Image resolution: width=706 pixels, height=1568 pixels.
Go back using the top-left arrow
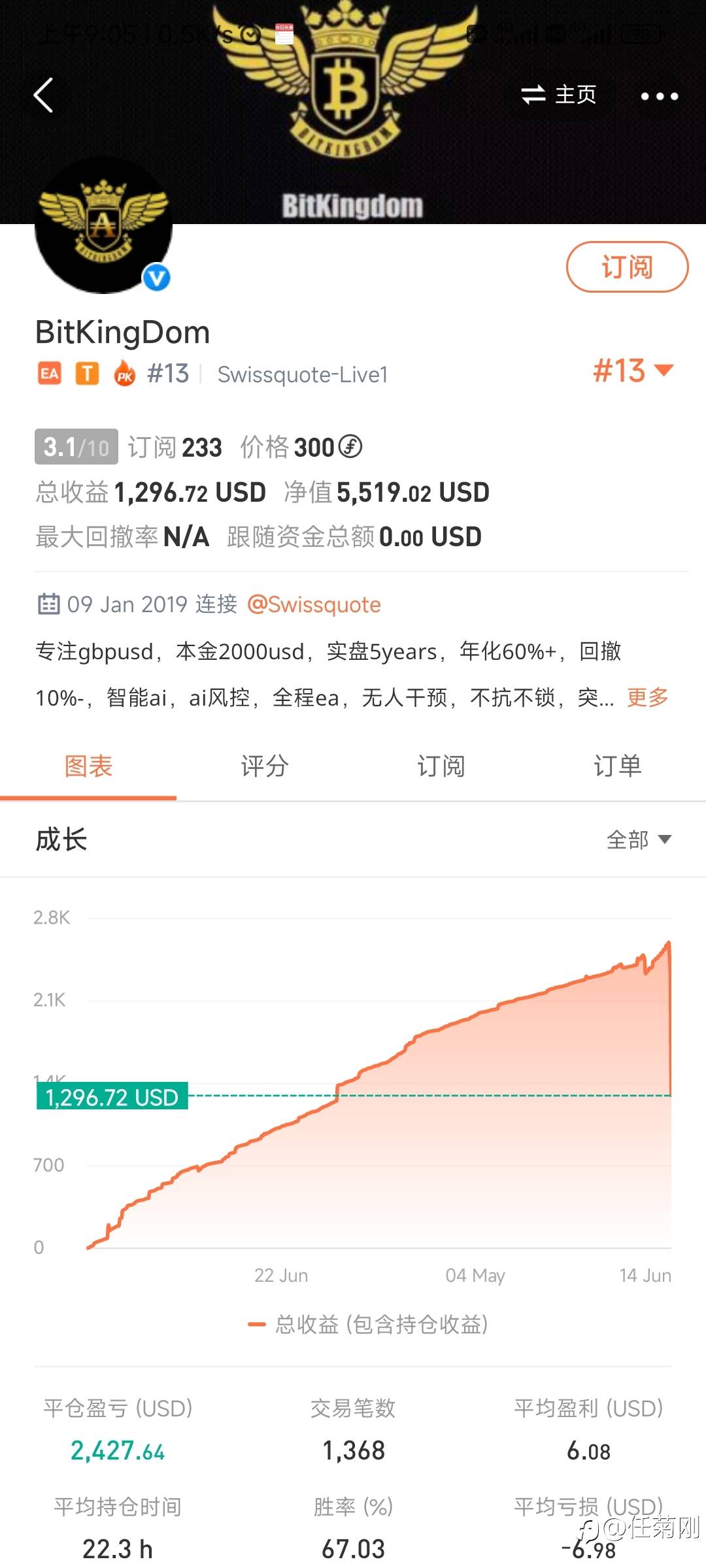click(43, 95)
